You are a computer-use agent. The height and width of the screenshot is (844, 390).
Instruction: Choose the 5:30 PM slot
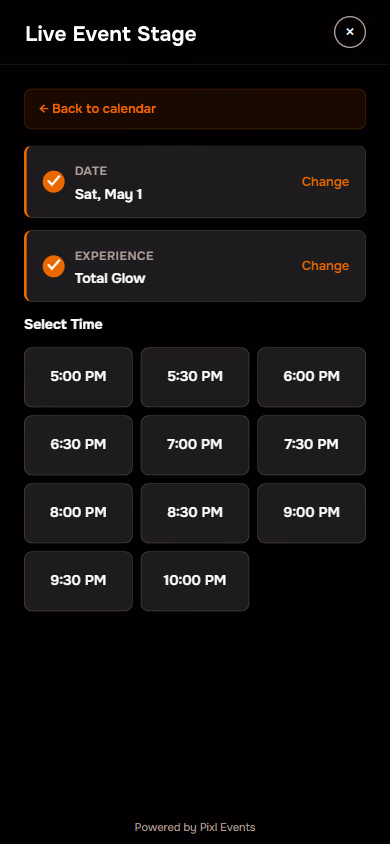pos(195,377)
